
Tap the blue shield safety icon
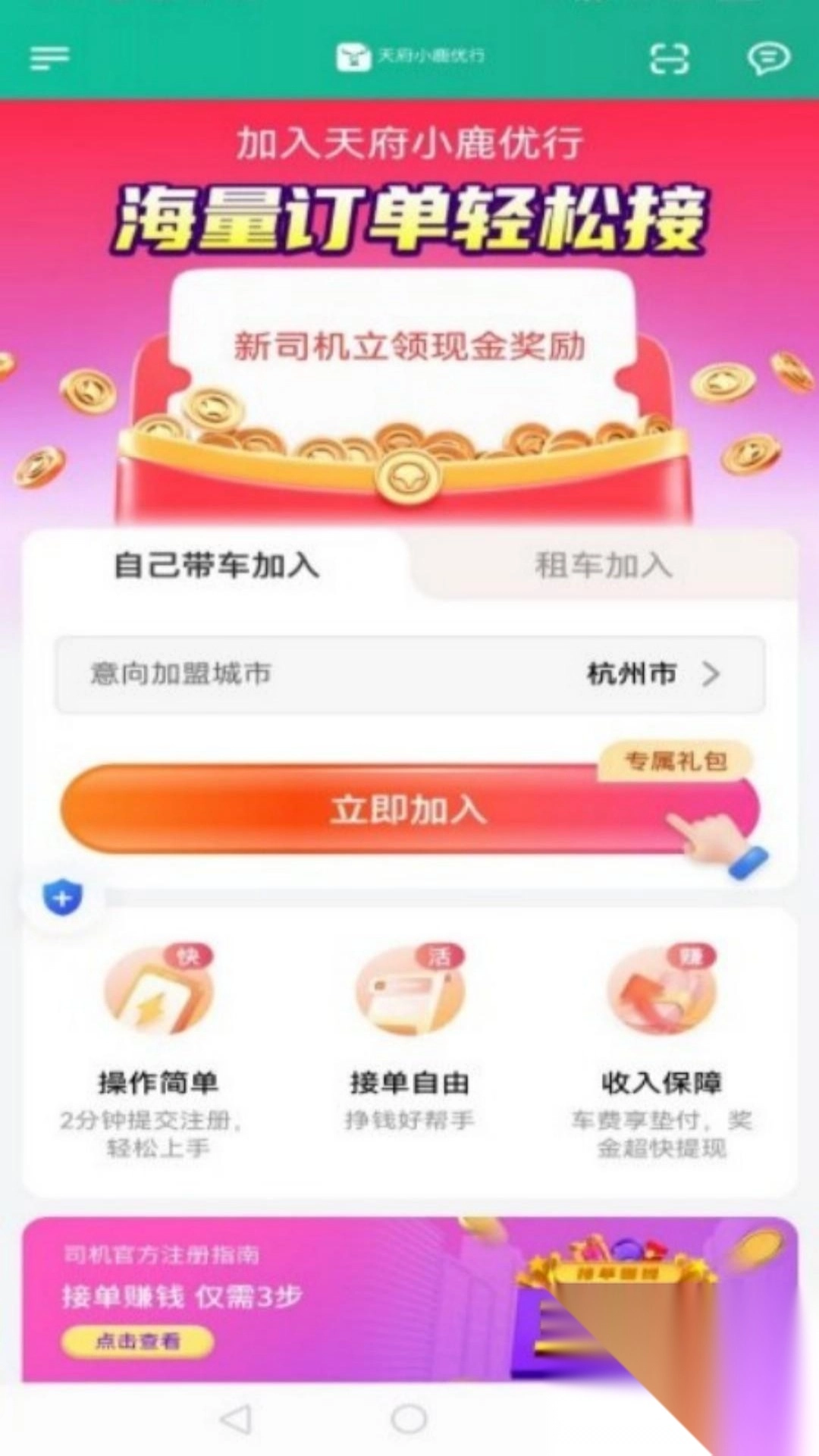63,899
